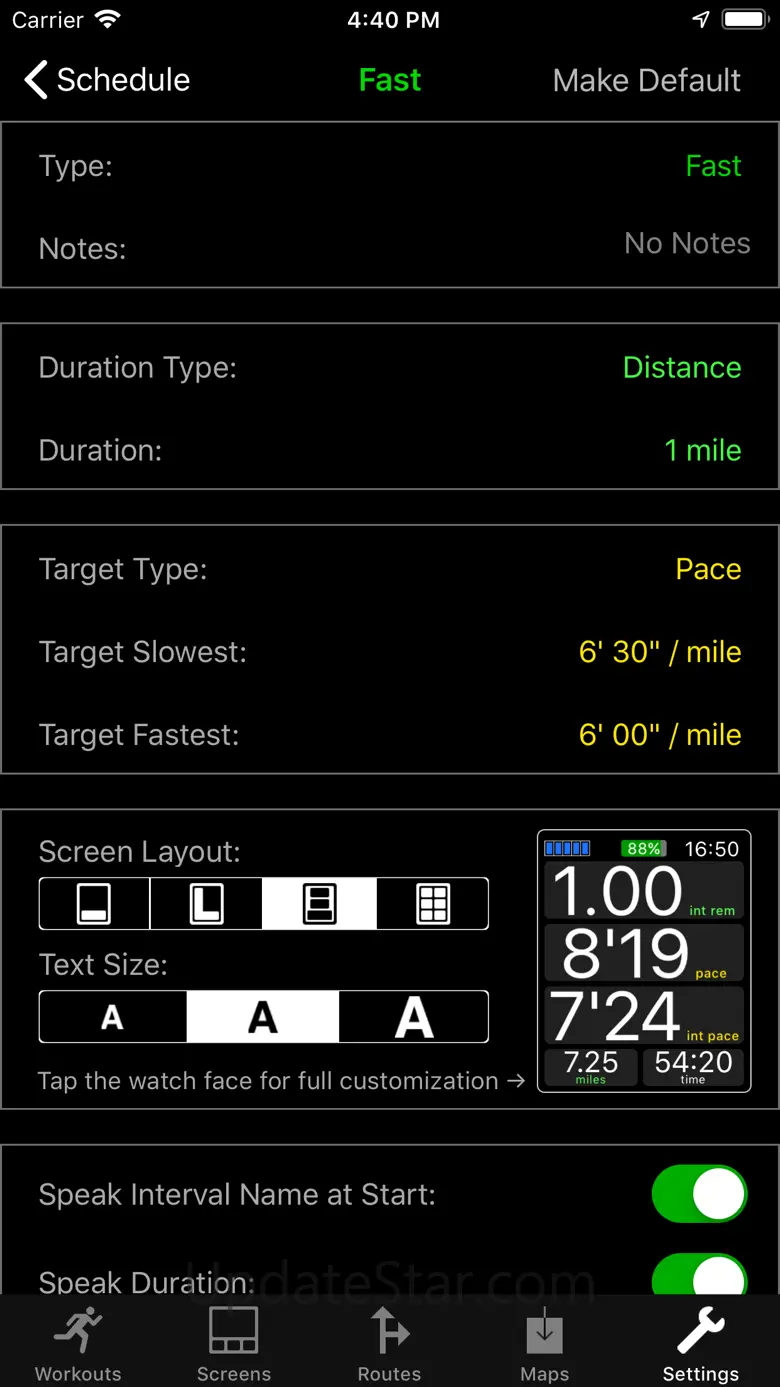The width and height of the screenshot is (780, 1387).
Task: Edit the Target Fastest pace
Action: pos(390,735)
